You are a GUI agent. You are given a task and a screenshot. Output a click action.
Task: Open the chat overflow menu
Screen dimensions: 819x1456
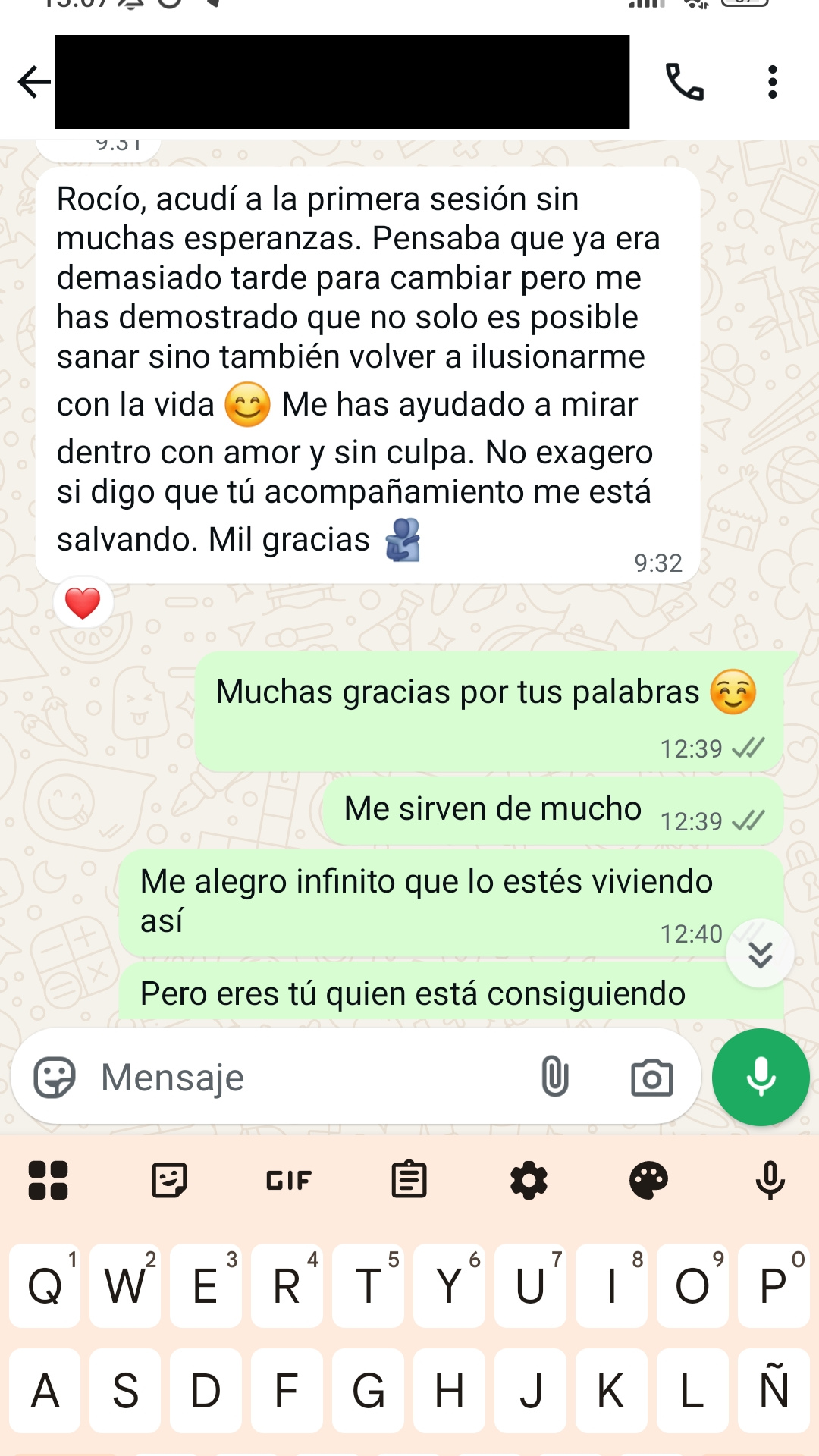tap(772, 82)
